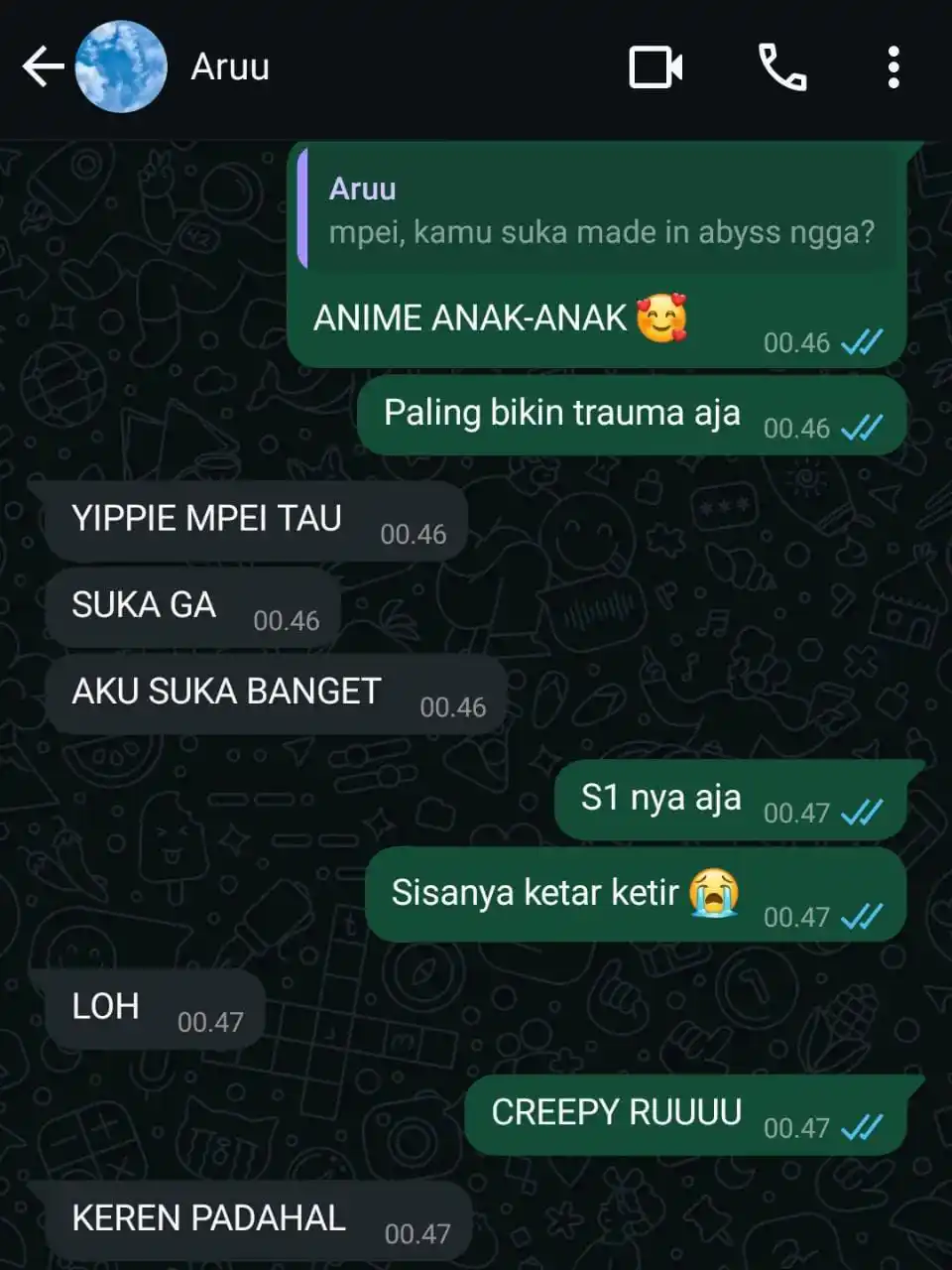Jump to quoted message about made in abyss
Viewport: 952px width, 1270px height.
[599, 210]
